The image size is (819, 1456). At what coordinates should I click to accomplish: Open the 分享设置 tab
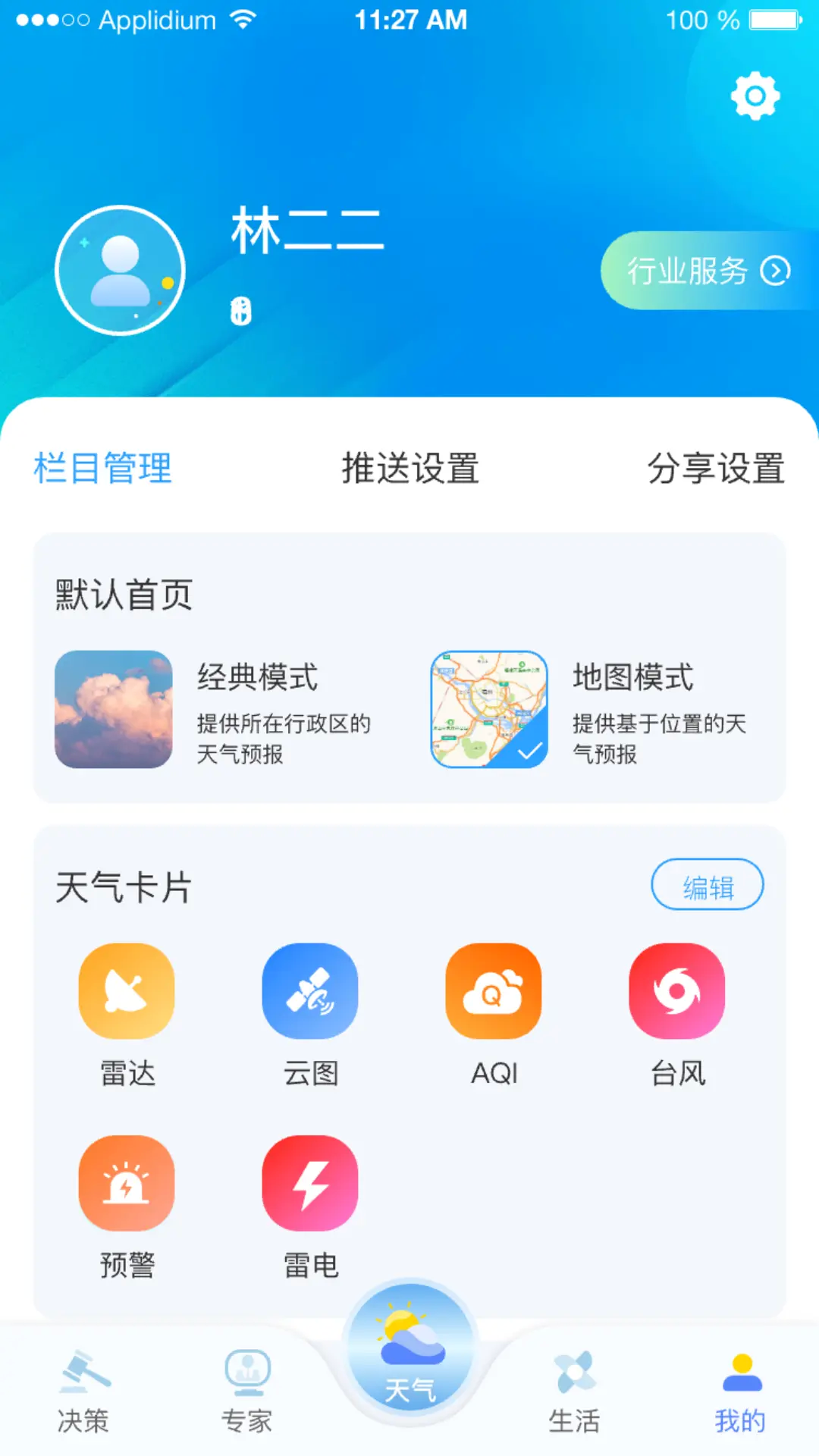point(716,469)
